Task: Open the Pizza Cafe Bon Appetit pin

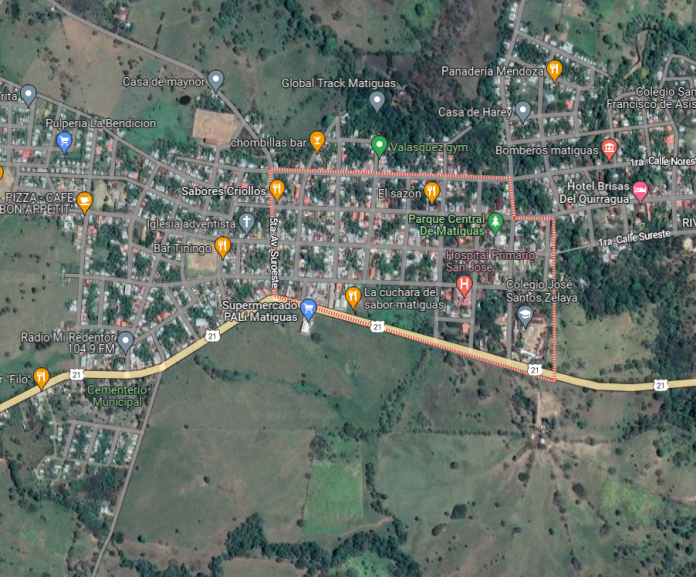Action: (85, 201)
